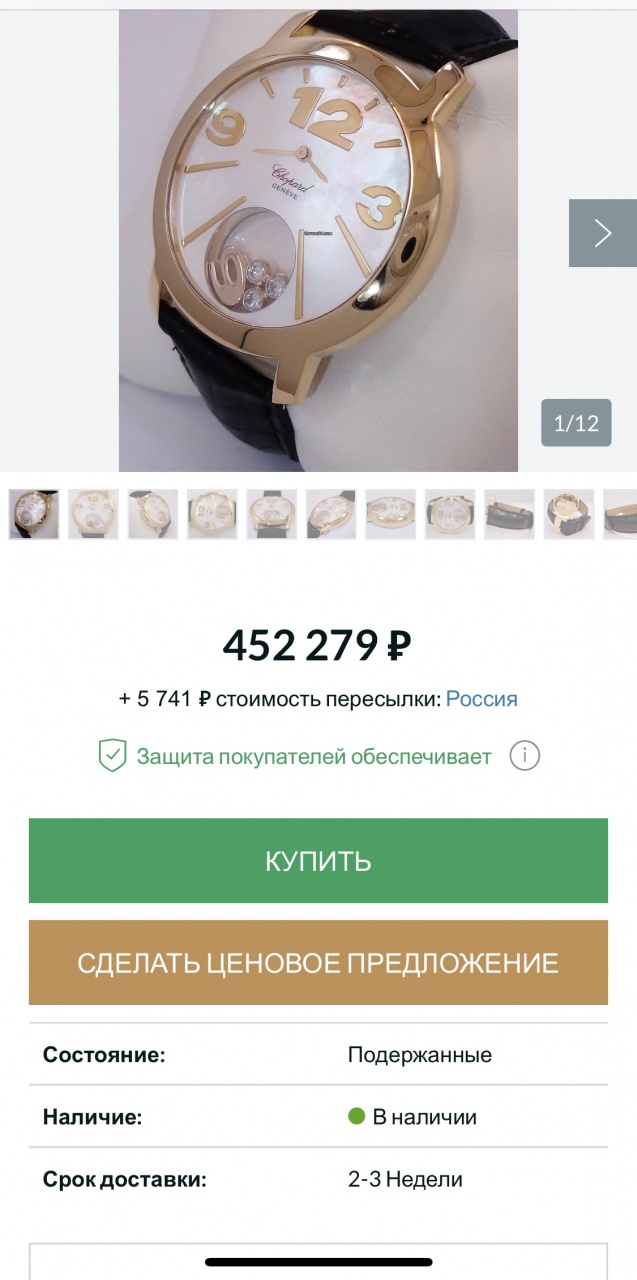Select the seventh photo thumbnail
The height and width of the screenshot is (1280, 637).
pyautogui.click(x=391, y=514)
